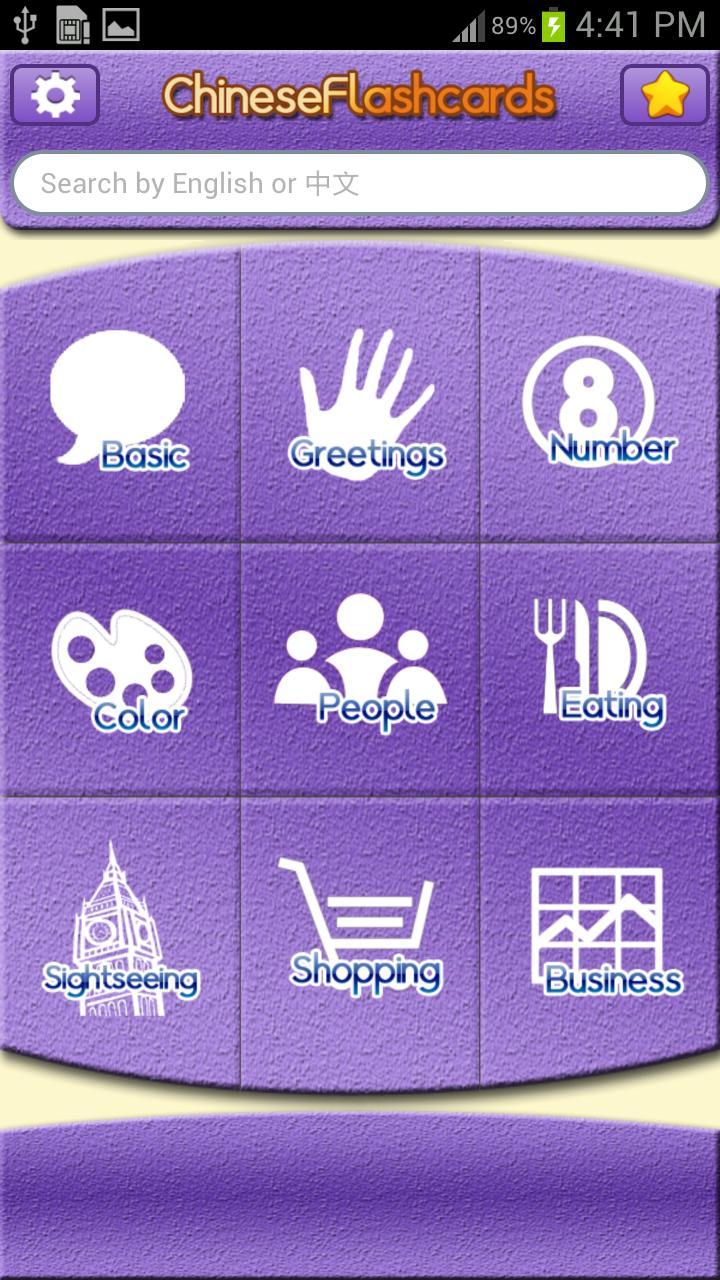
Task: Open the settings gear in the header
Action: click(x=54, y=93)
